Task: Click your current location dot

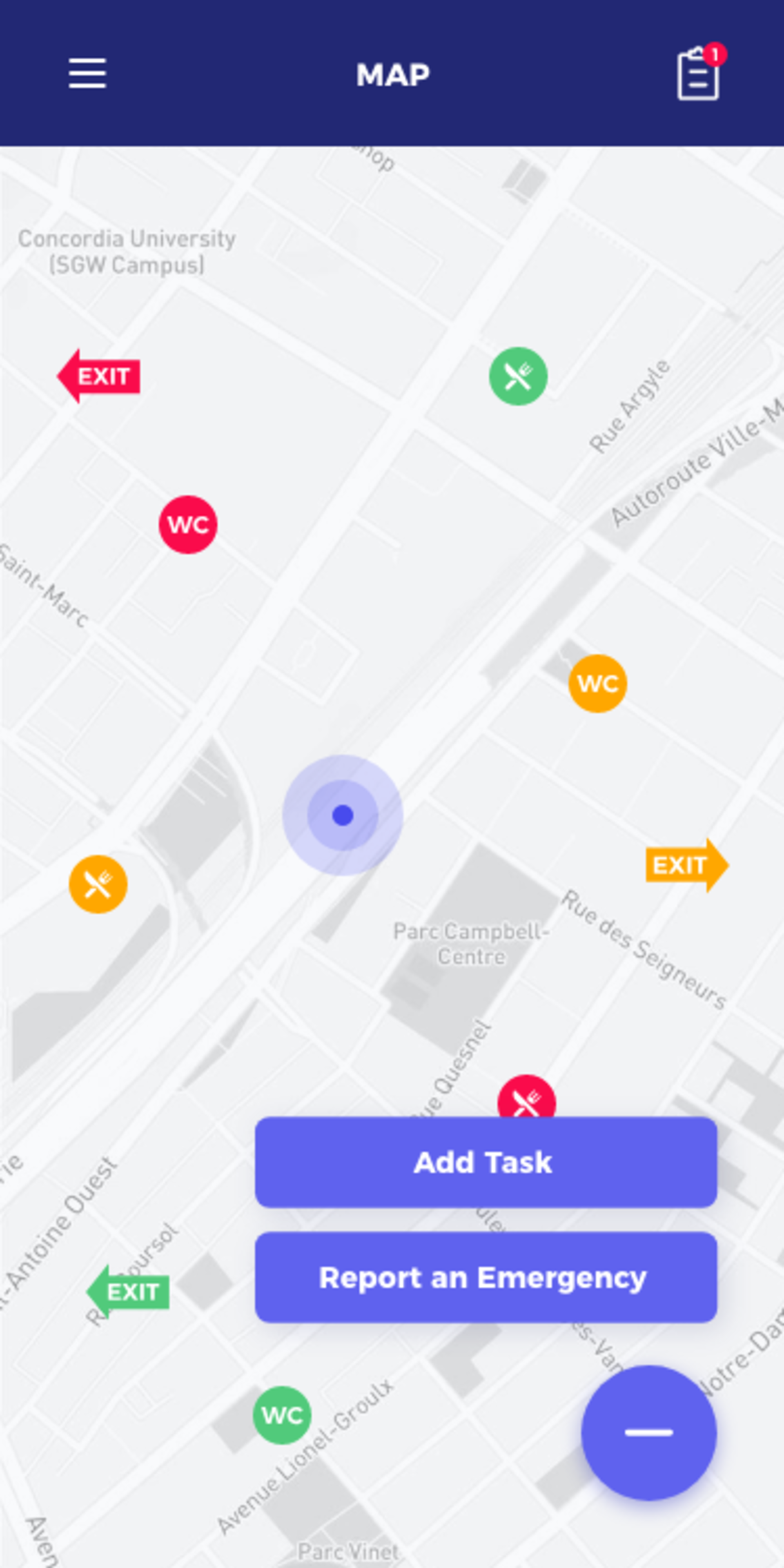Action: point(342,816)
